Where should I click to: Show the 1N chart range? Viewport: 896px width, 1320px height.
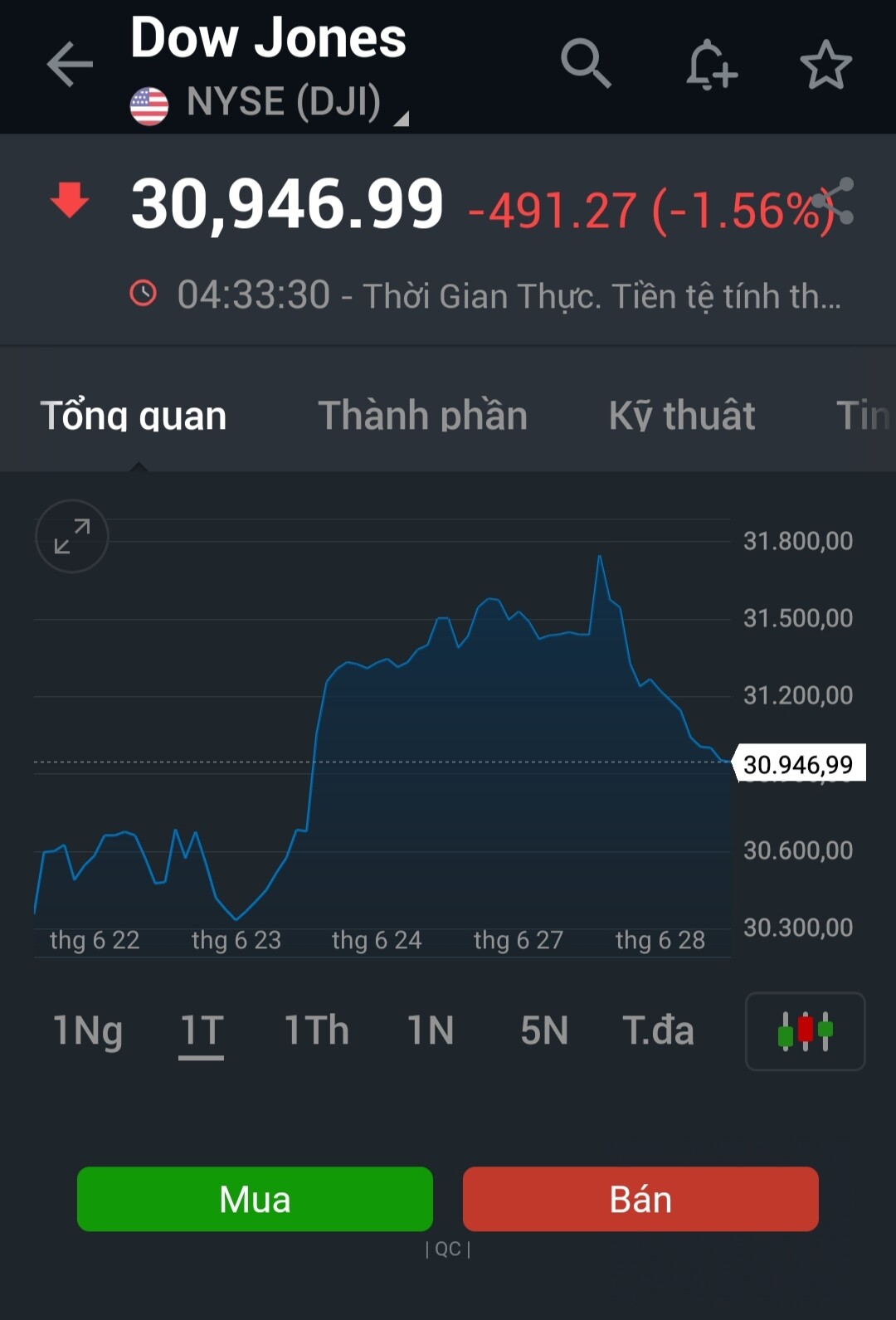point(431,1030)
